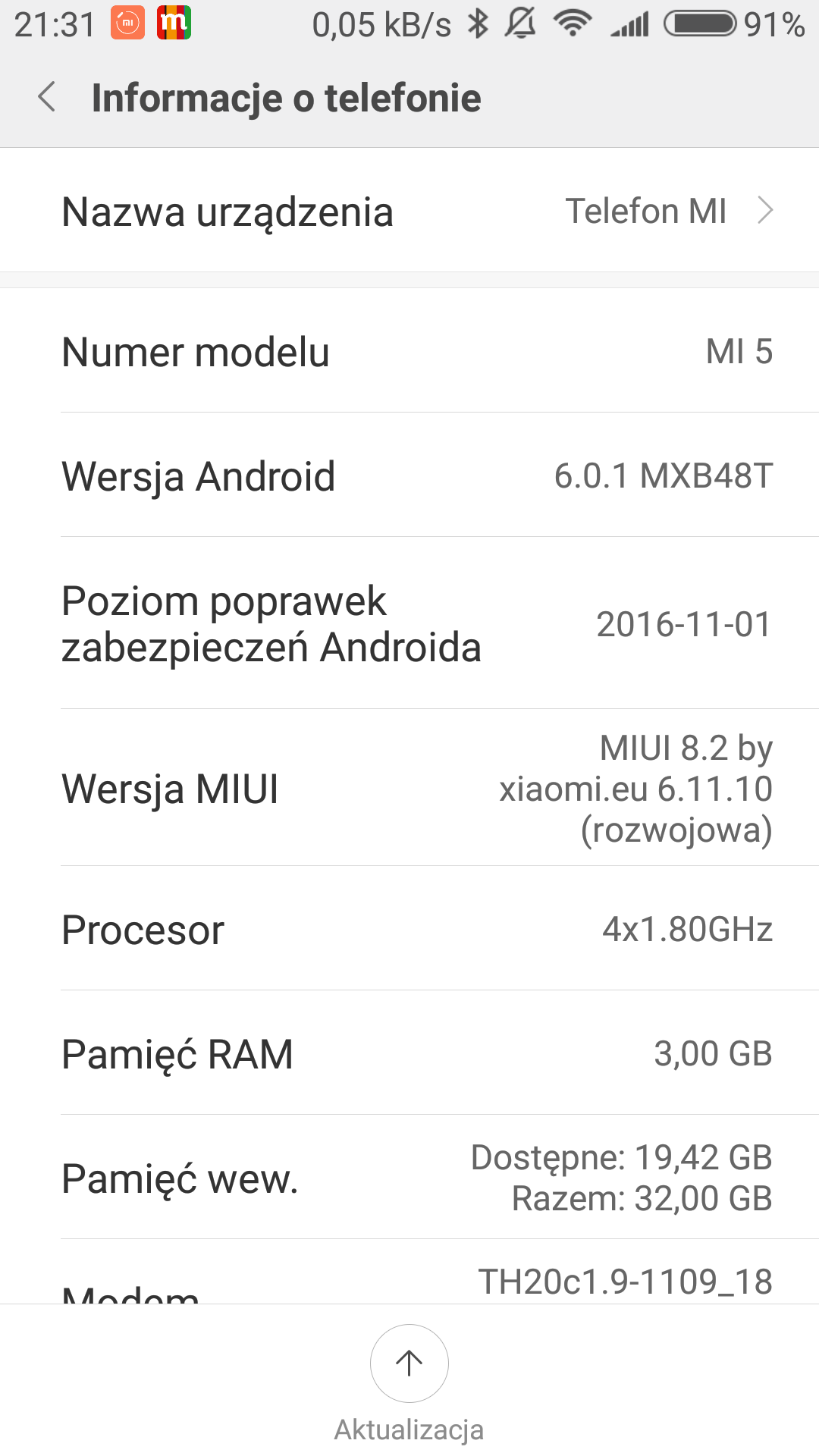The image size is (819, 1456).
Task: Select the Procesor row
Action: (409, 929)
